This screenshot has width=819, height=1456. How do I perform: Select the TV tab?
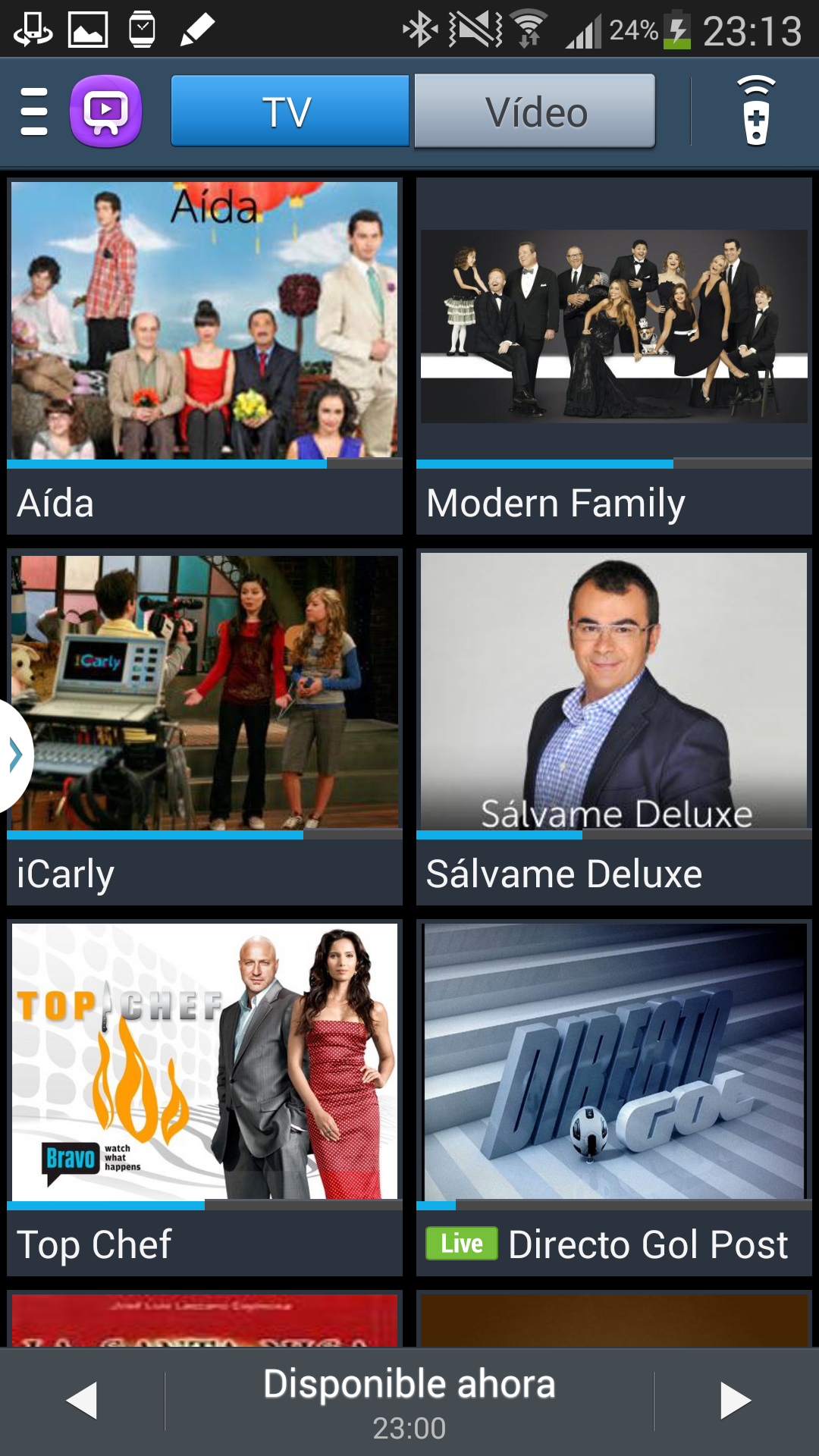pyautogui.click(x=290, y=111)
